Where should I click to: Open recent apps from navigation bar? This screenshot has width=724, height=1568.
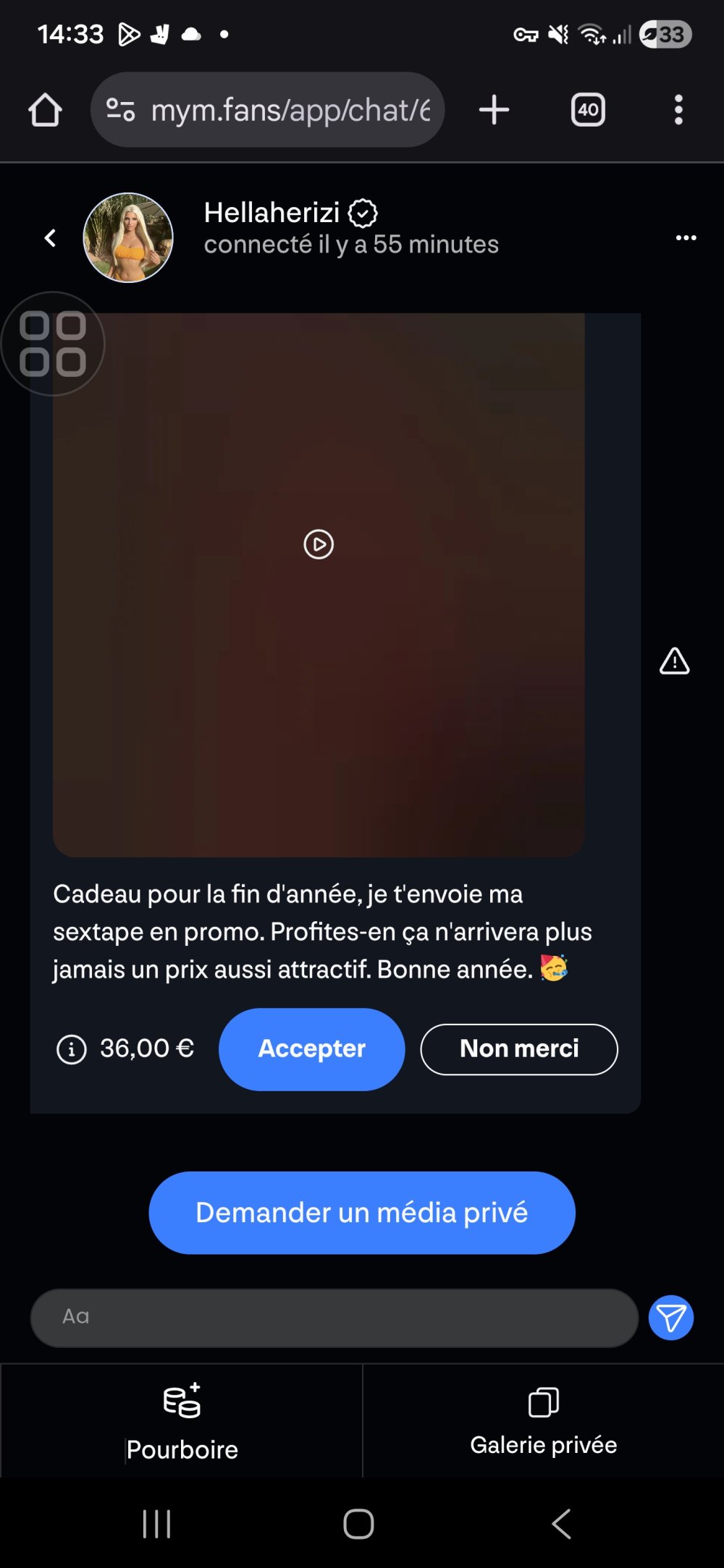pos(156,1523)
